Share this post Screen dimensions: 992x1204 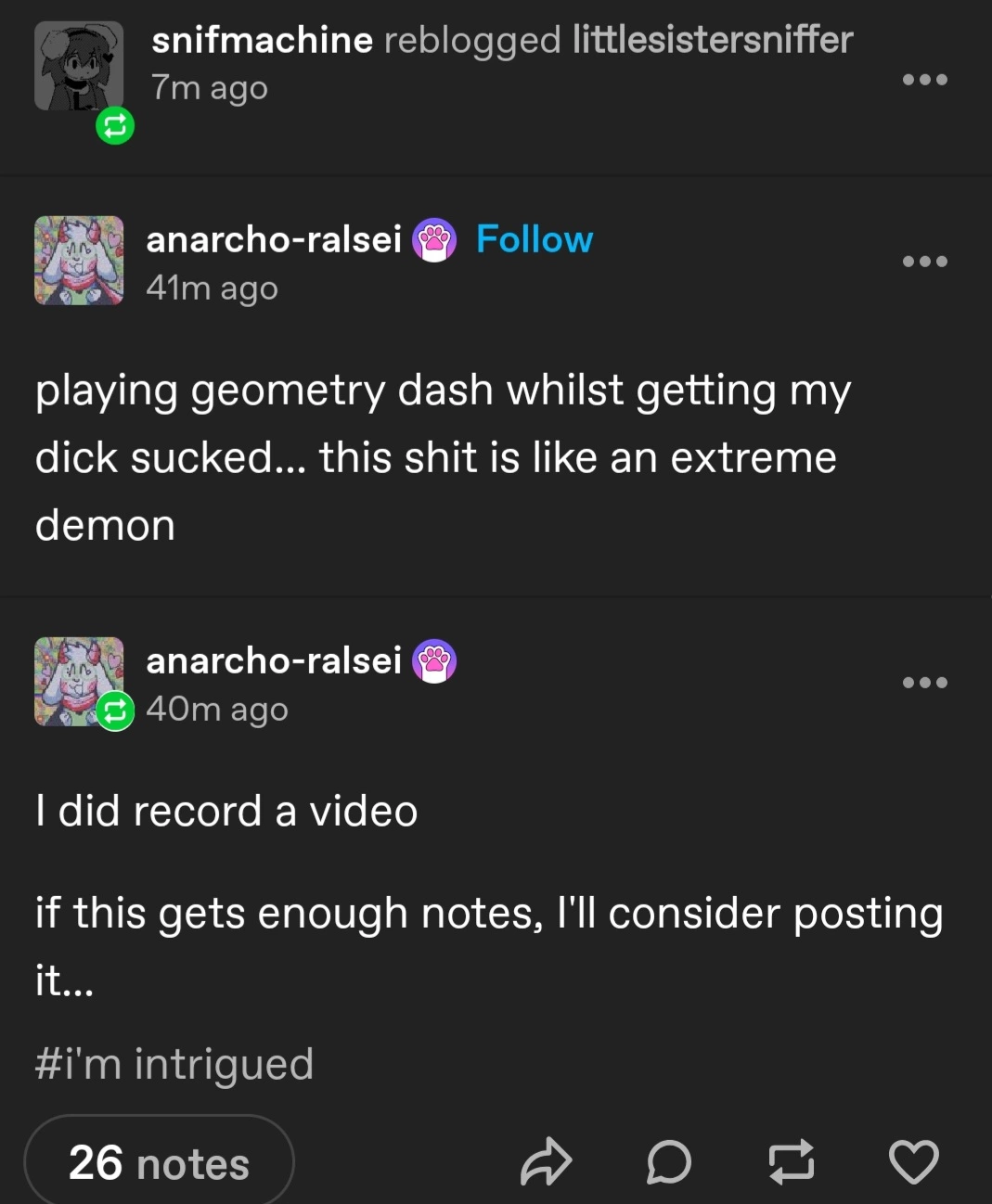click(x=546, y=1162)
